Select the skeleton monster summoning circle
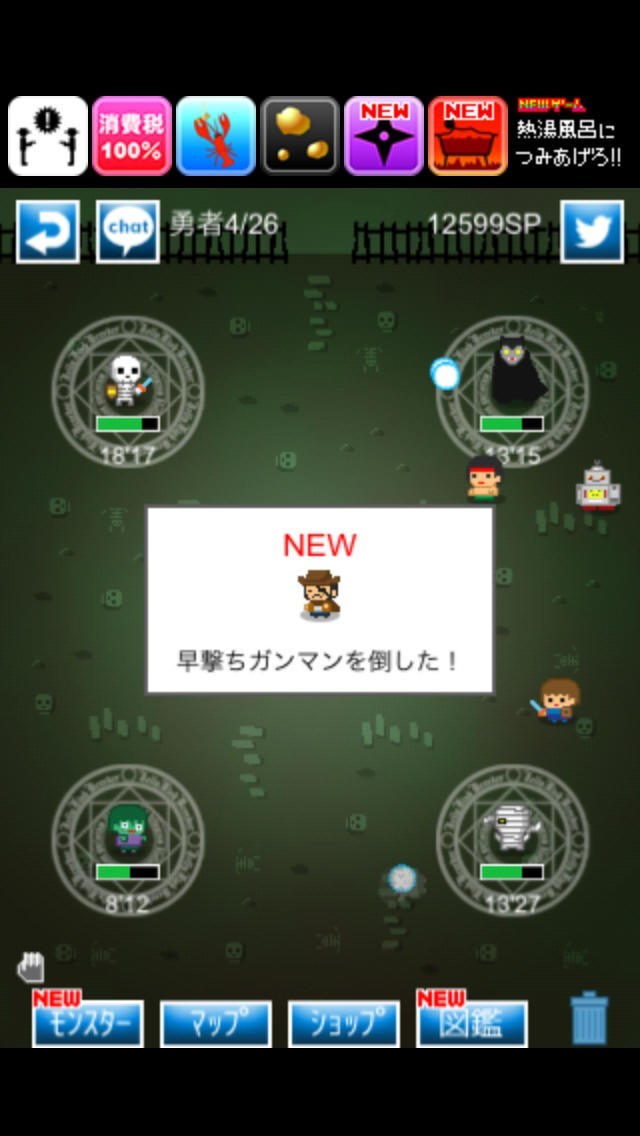Viewport: 640px width, 1136px height. coord(127,390)
